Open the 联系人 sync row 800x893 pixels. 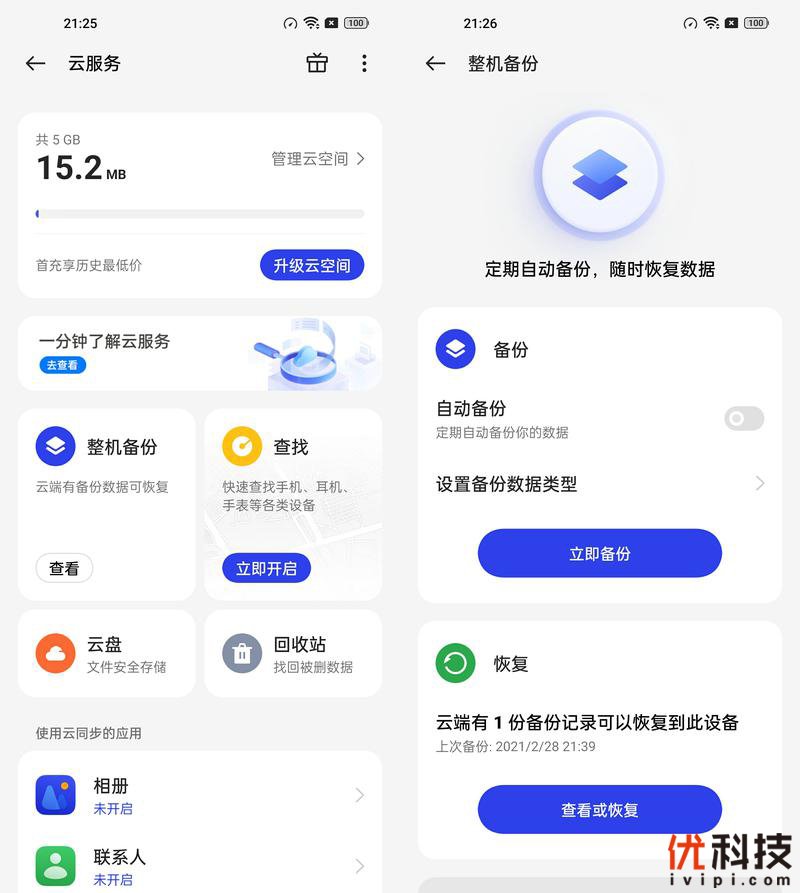coord(200,866)
